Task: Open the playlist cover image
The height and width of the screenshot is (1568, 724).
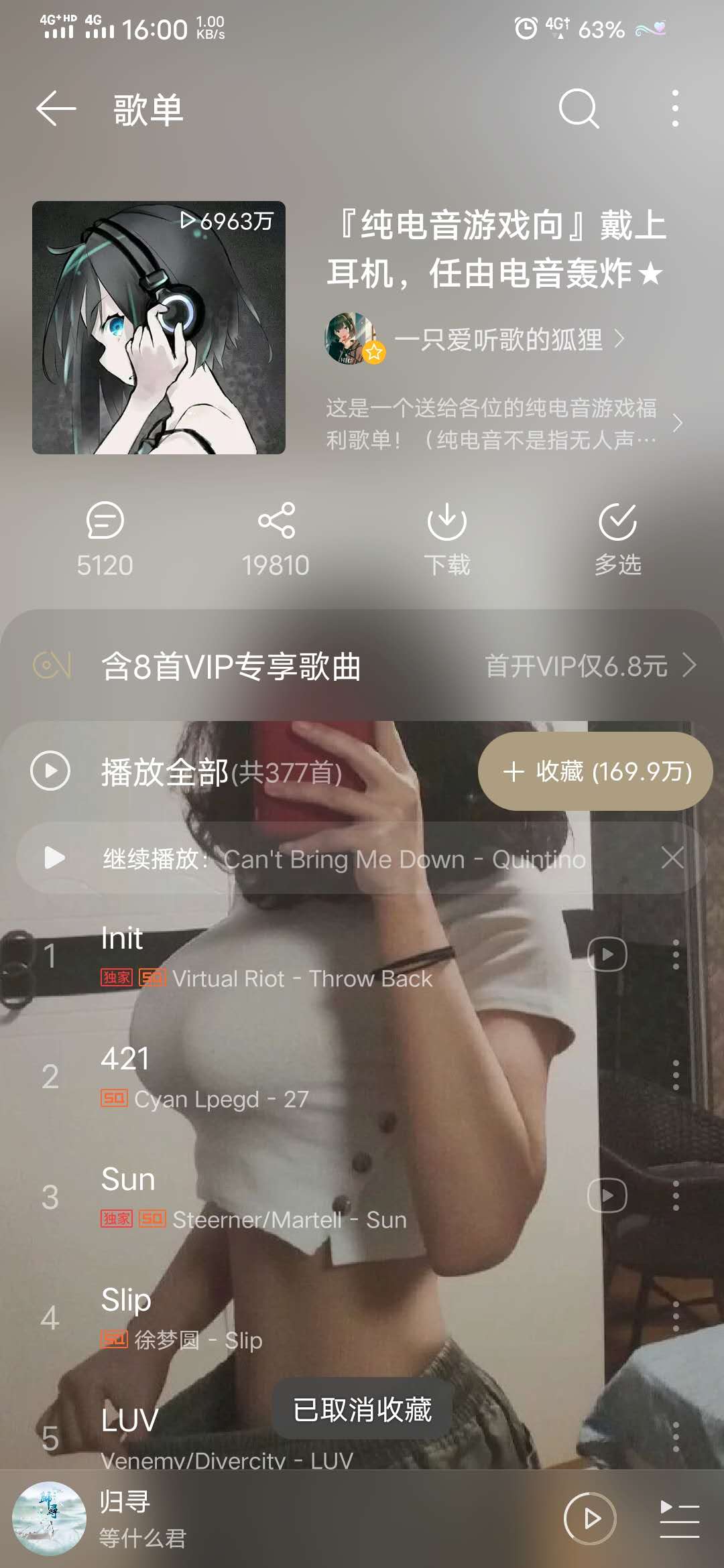Action: click(159, 328)
